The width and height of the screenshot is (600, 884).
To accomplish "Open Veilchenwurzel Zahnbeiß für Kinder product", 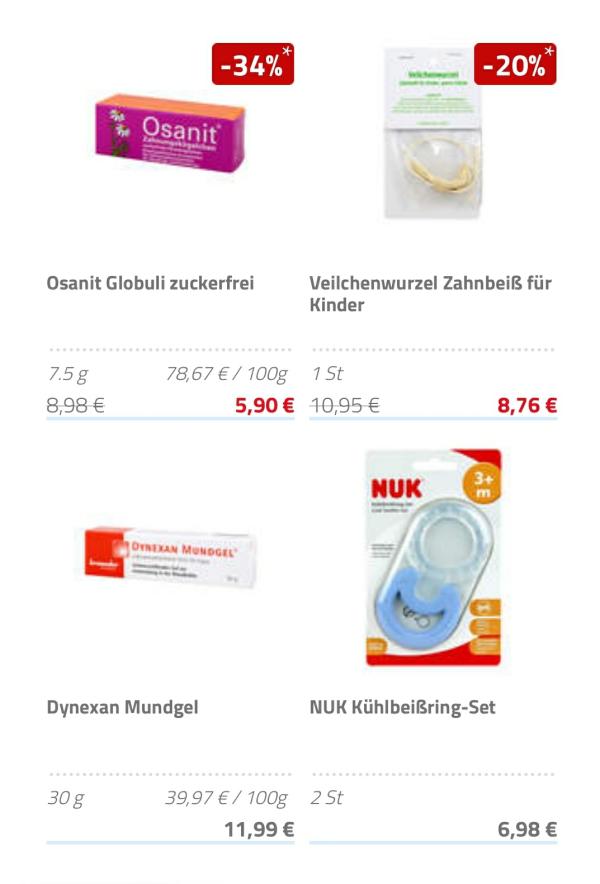I will coord(431,293).
